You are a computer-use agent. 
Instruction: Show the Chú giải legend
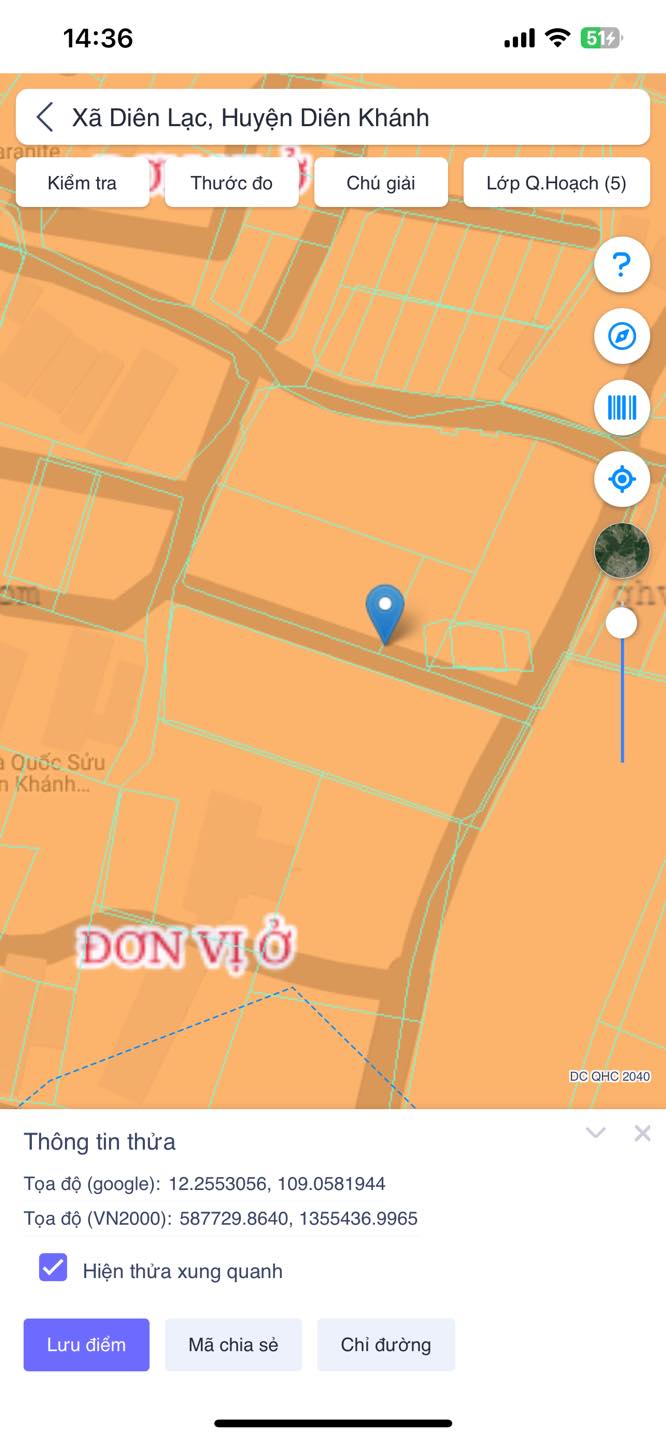tap(381, 183)
